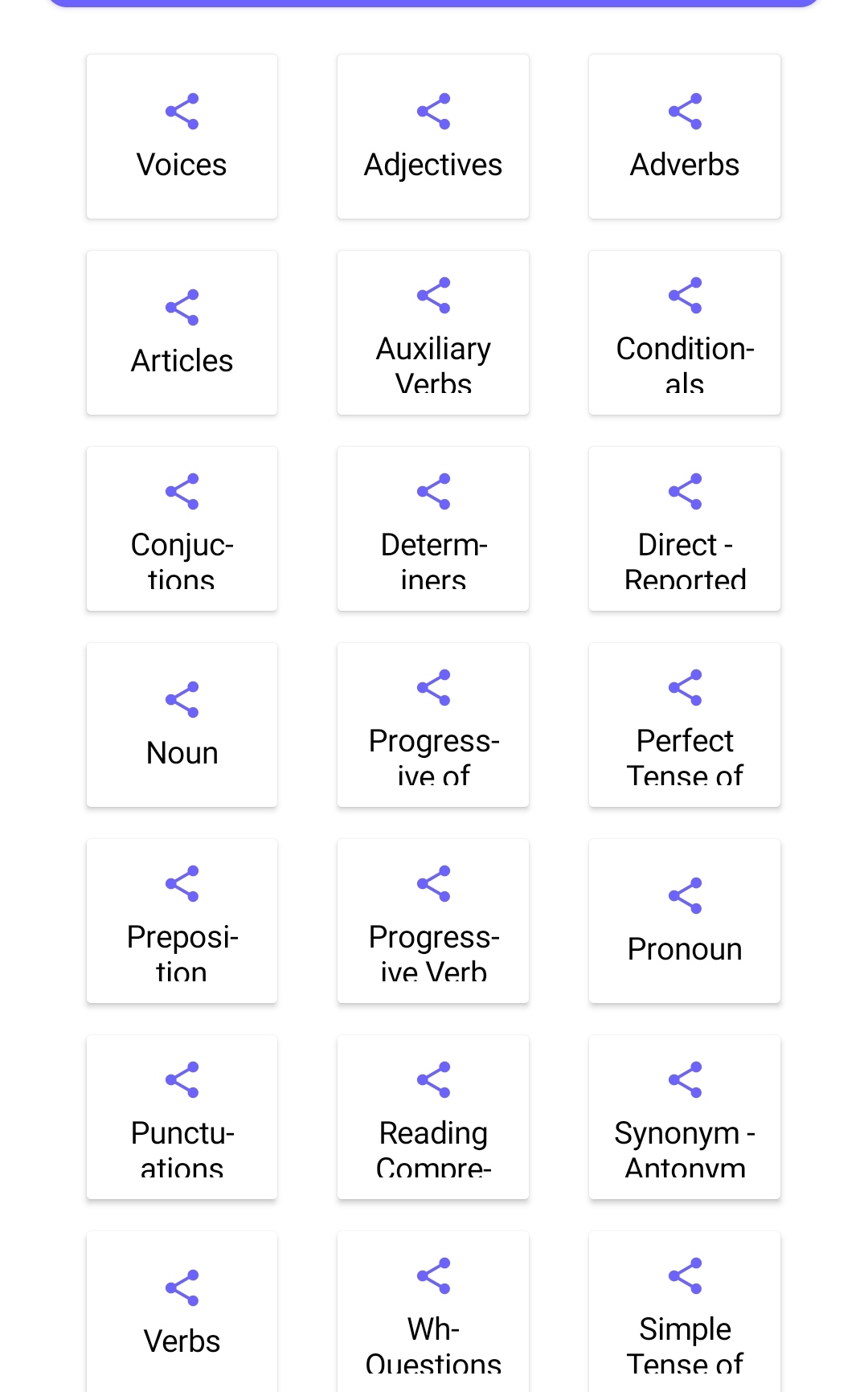Open the Progressive Verb card
Image resolution: width=868 pixels, height=1392 pixels.
433,921
